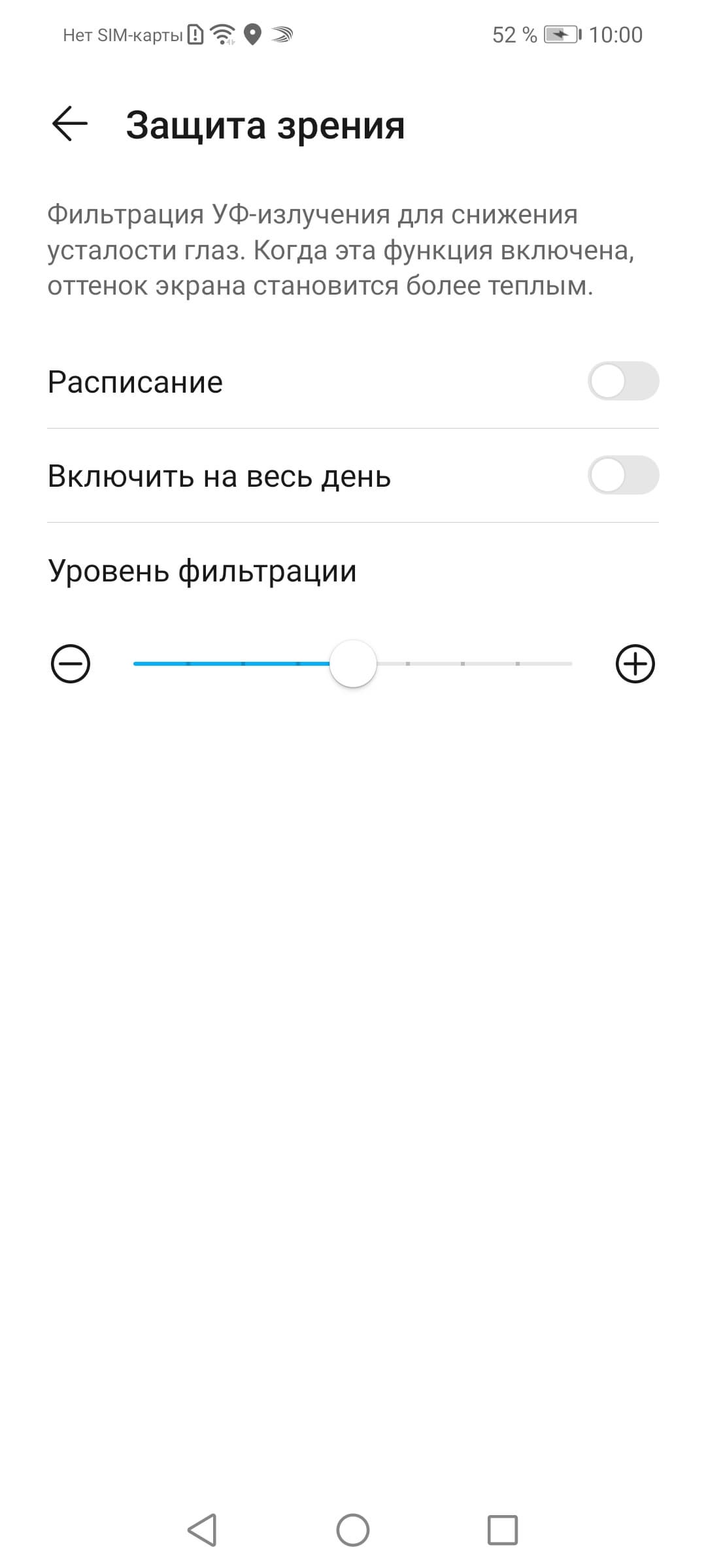Open the recent apps overview

pos(503,1530)
